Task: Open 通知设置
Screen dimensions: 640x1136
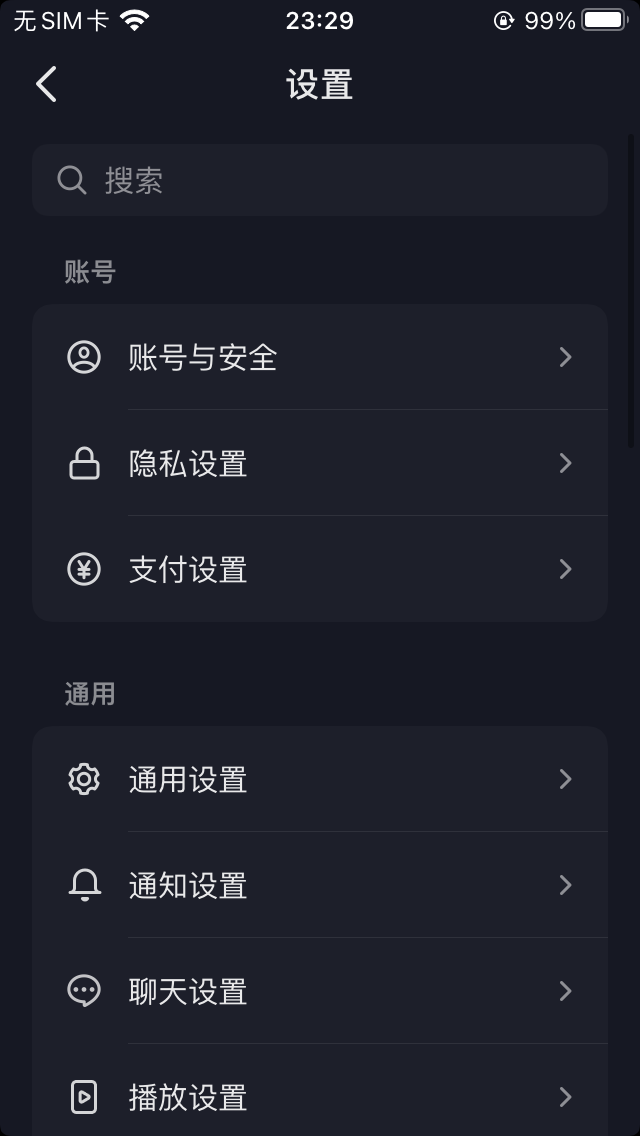Action: 320,885
